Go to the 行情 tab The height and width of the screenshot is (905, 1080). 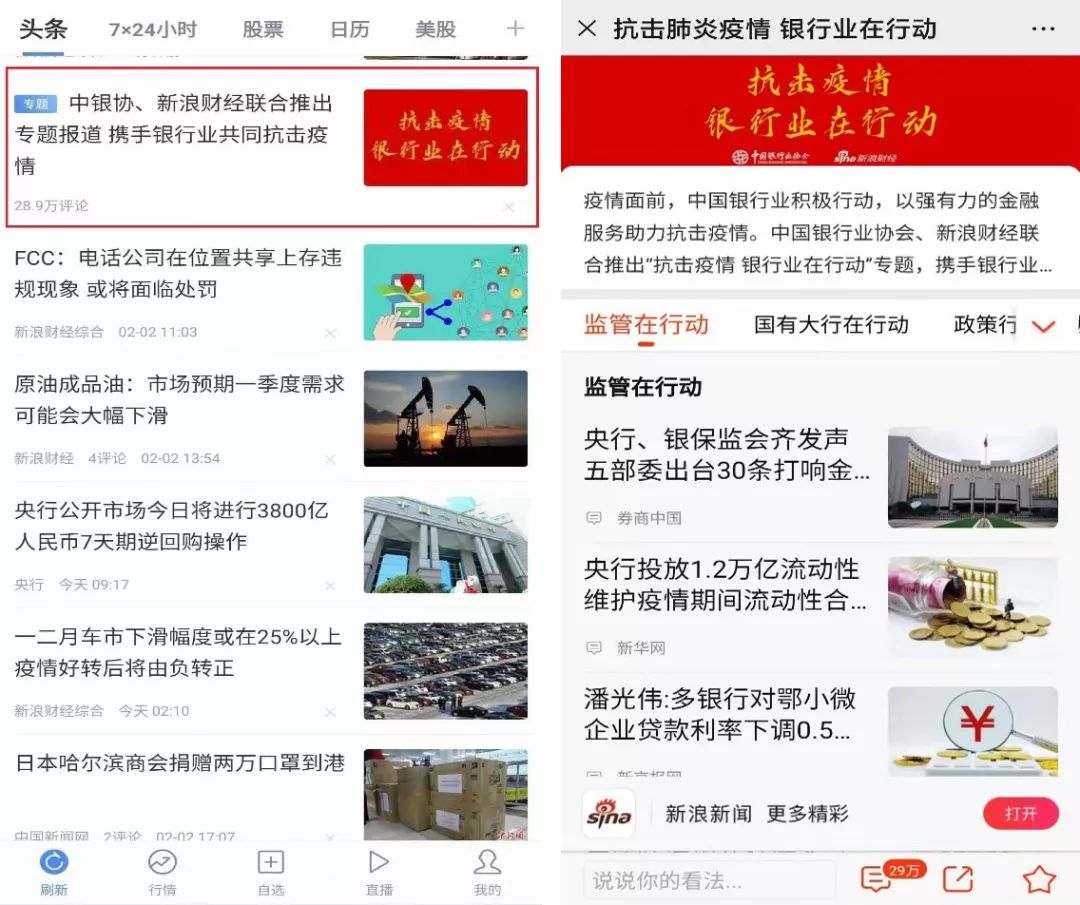coord(162,871)
